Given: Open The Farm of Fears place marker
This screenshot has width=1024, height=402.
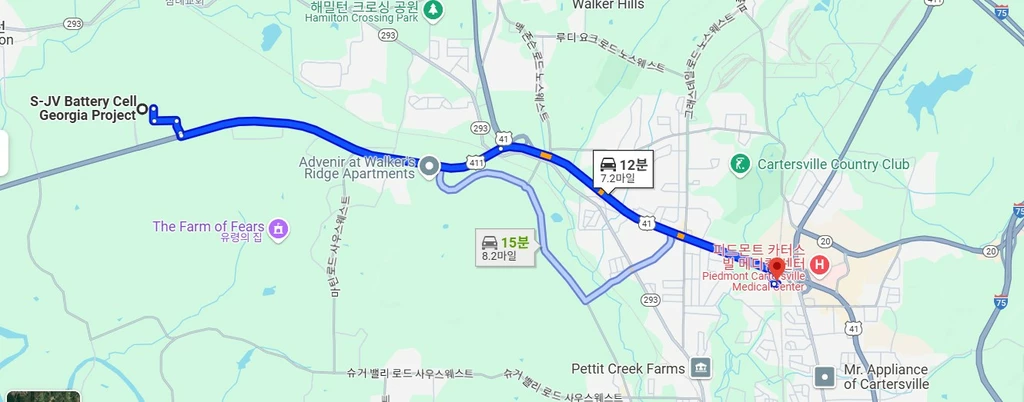Looking at the screenshot, I should pyautogui.click(x=279, y=228).
